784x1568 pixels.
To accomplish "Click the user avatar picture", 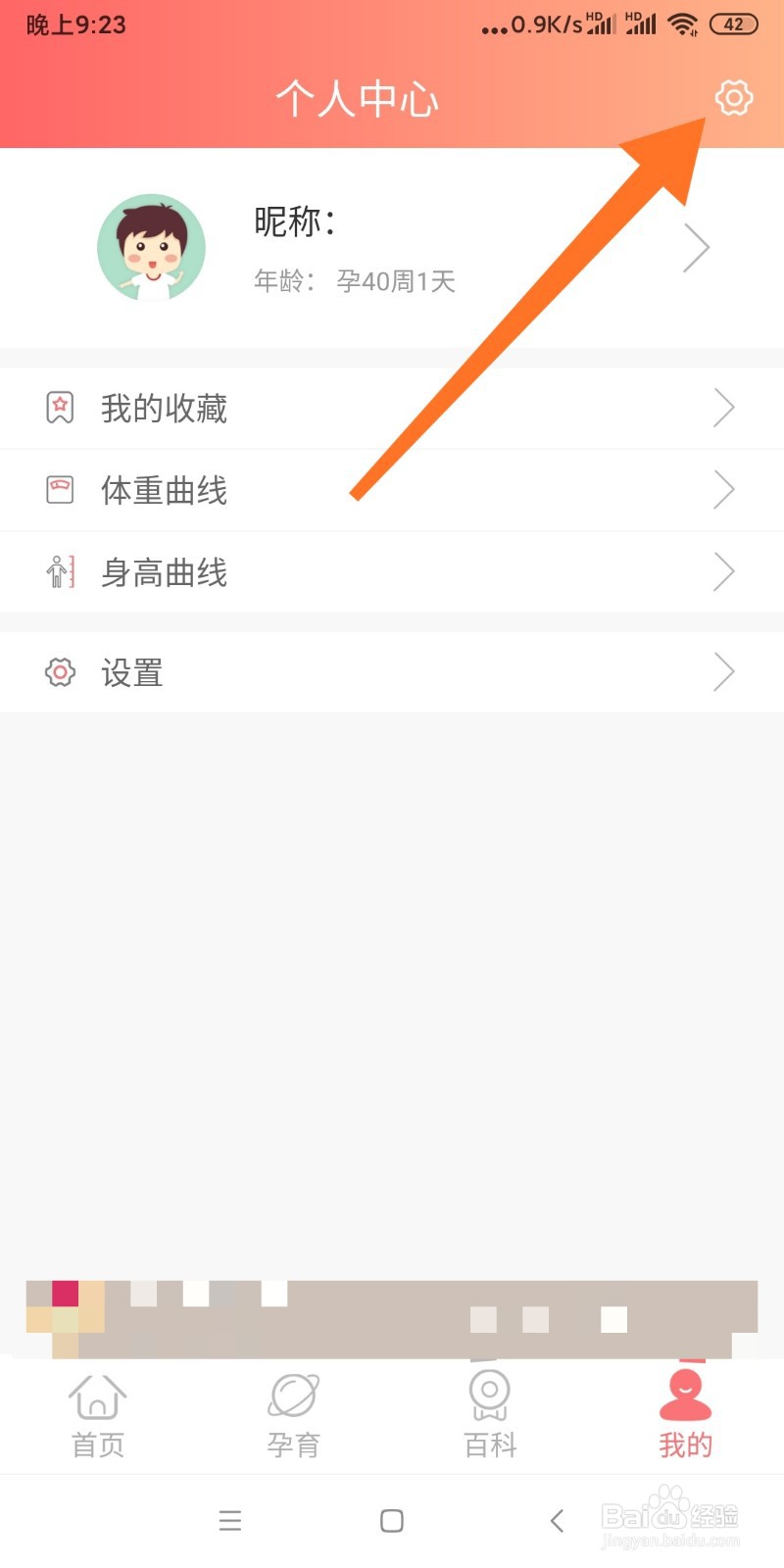I will [x=152, y=247].
